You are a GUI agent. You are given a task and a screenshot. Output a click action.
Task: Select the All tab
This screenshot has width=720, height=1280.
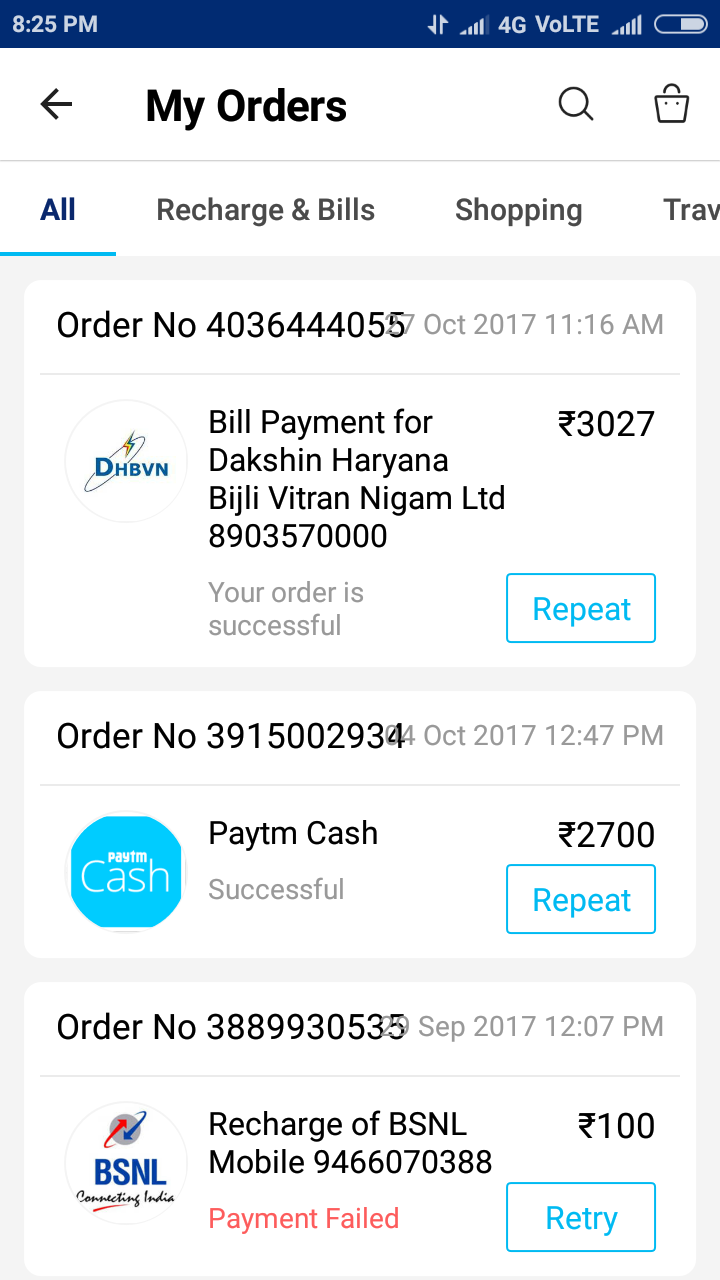(58, 210)
